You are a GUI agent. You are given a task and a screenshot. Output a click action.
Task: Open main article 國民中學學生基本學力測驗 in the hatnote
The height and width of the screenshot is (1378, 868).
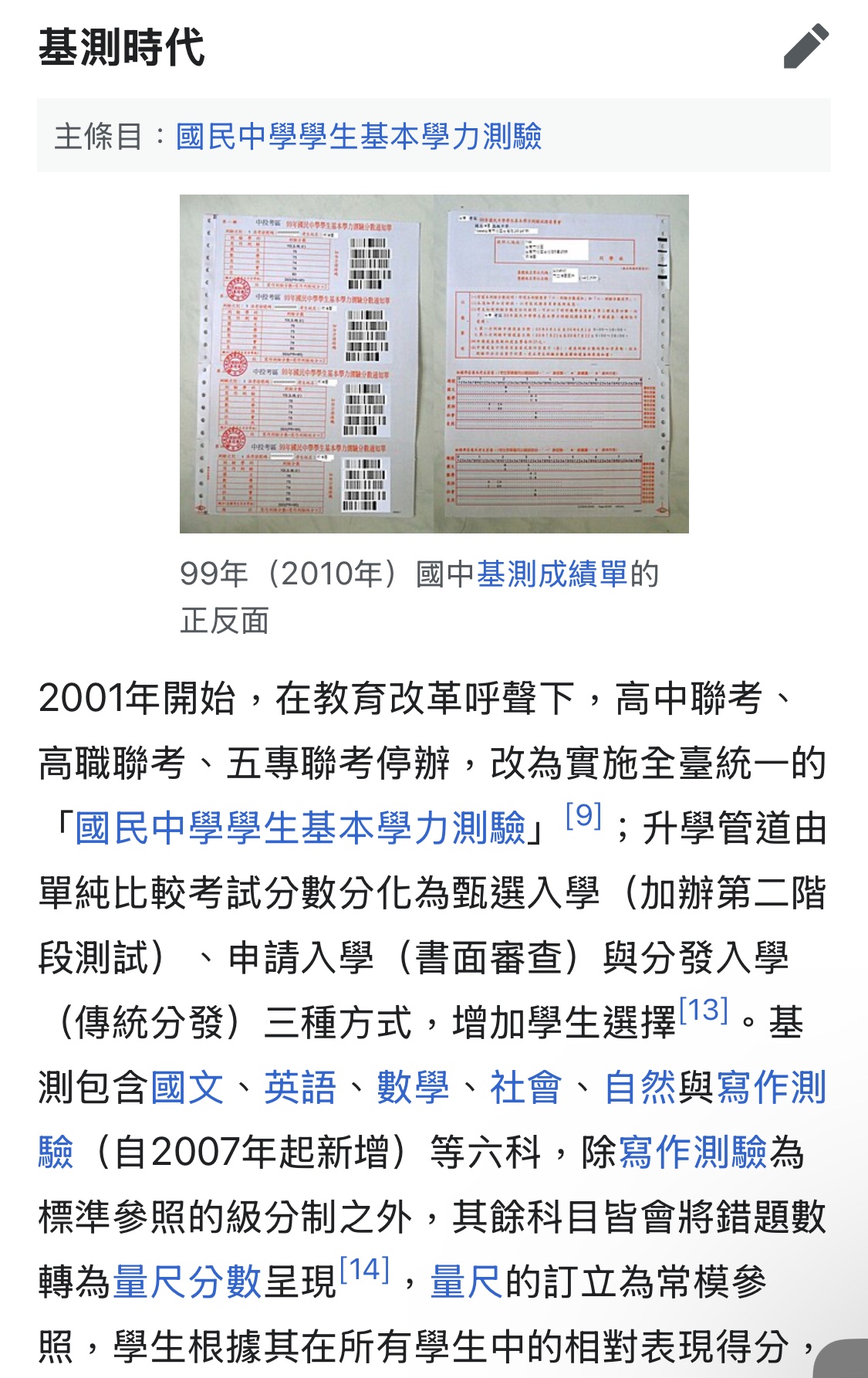(x=359, y=137)
